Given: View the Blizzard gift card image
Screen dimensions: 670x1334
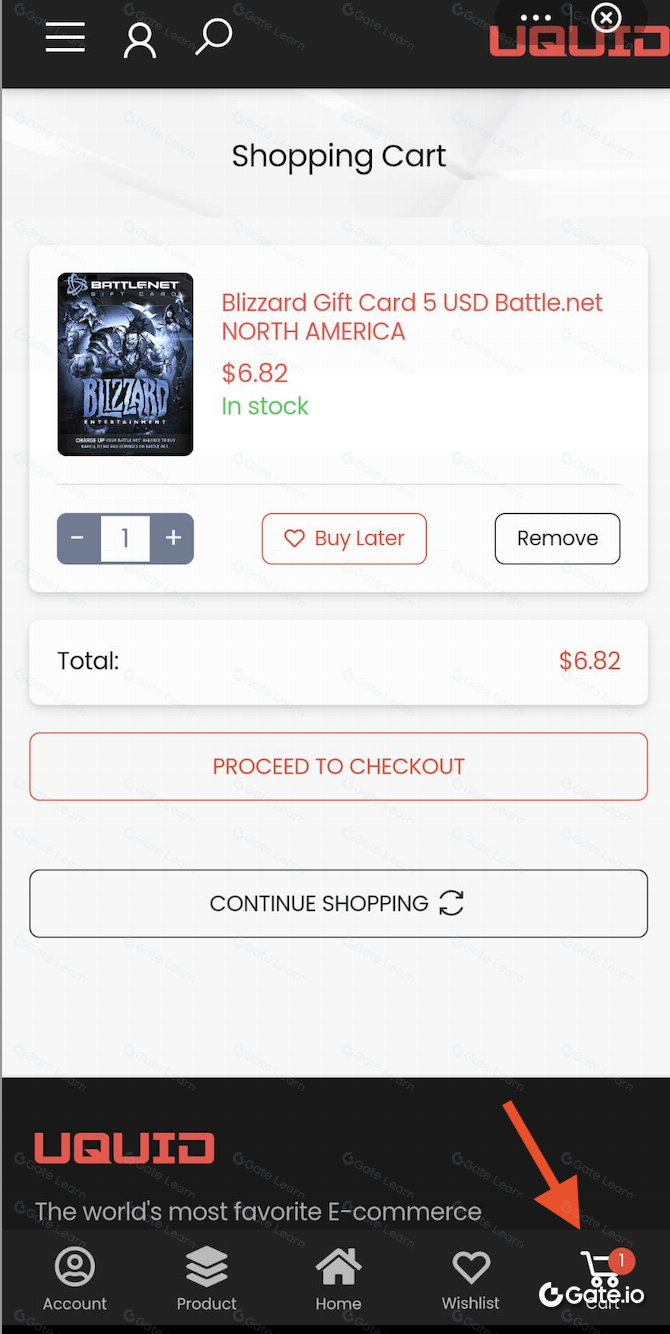Looking at the screenshot, I should 125,364.
